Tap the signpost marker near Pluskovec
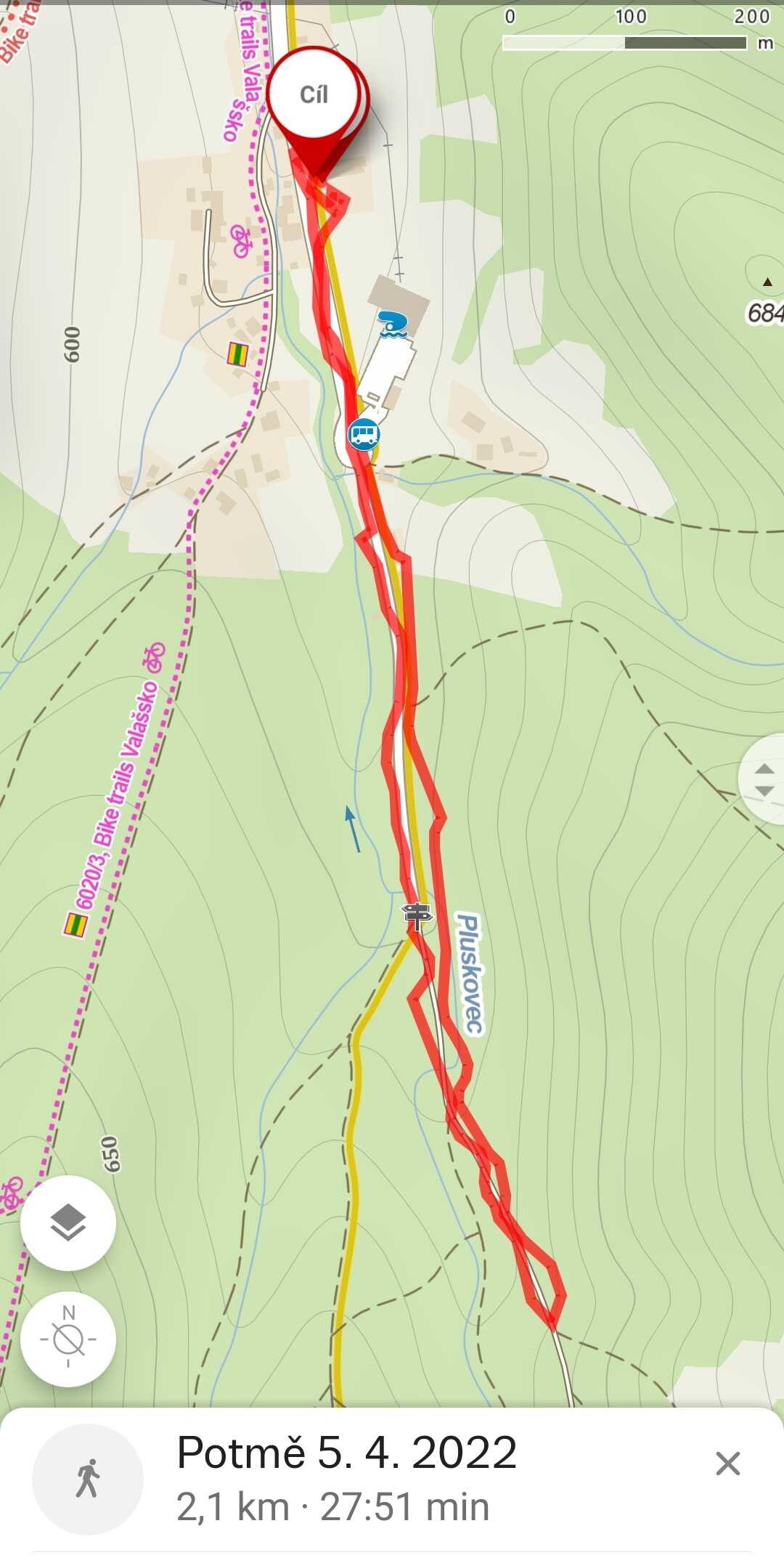Screen dimensions: 784x1563 click(x=417, y=915)
